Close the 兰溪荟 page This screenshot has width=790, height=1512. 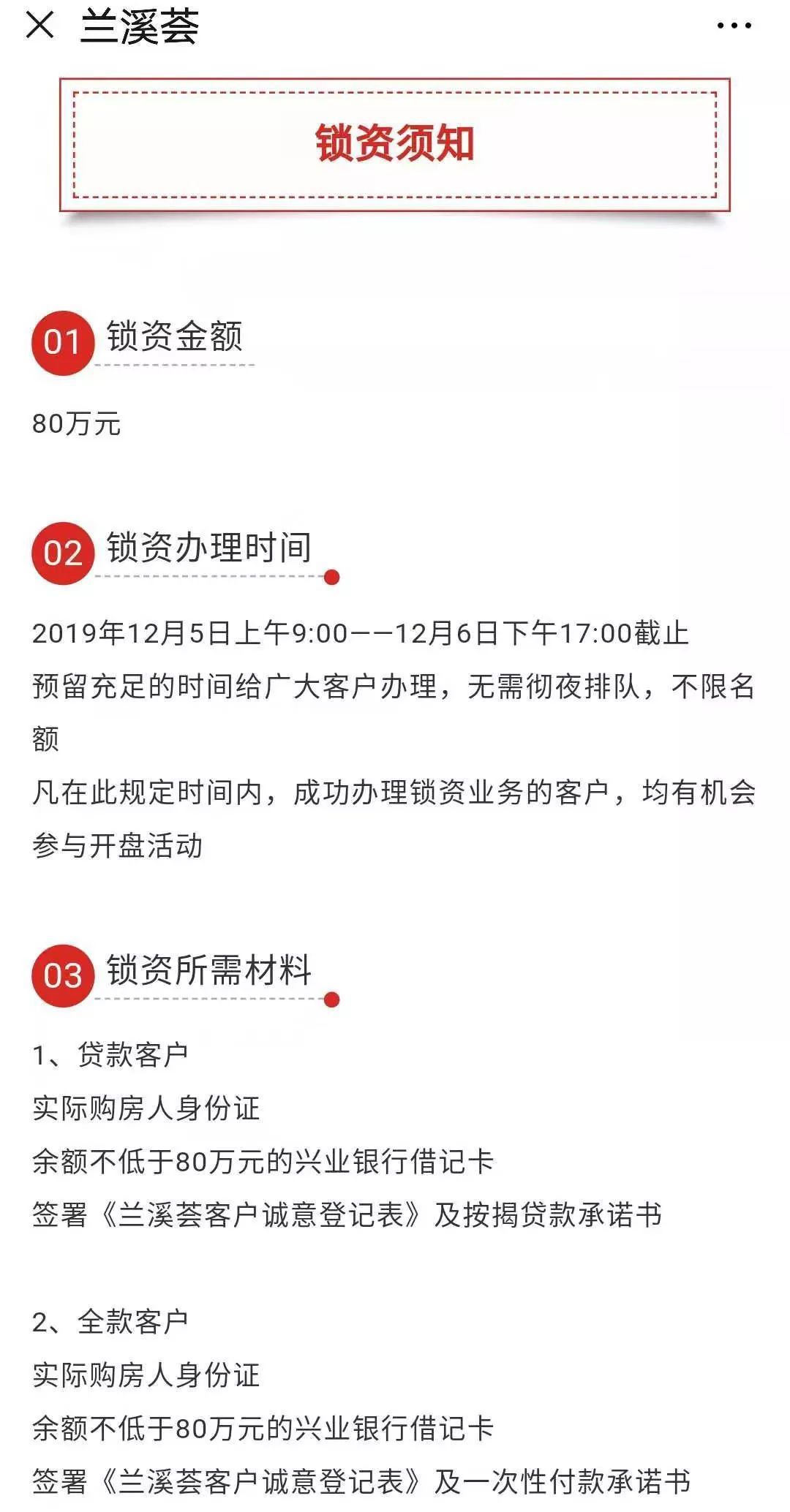[39, 26]
